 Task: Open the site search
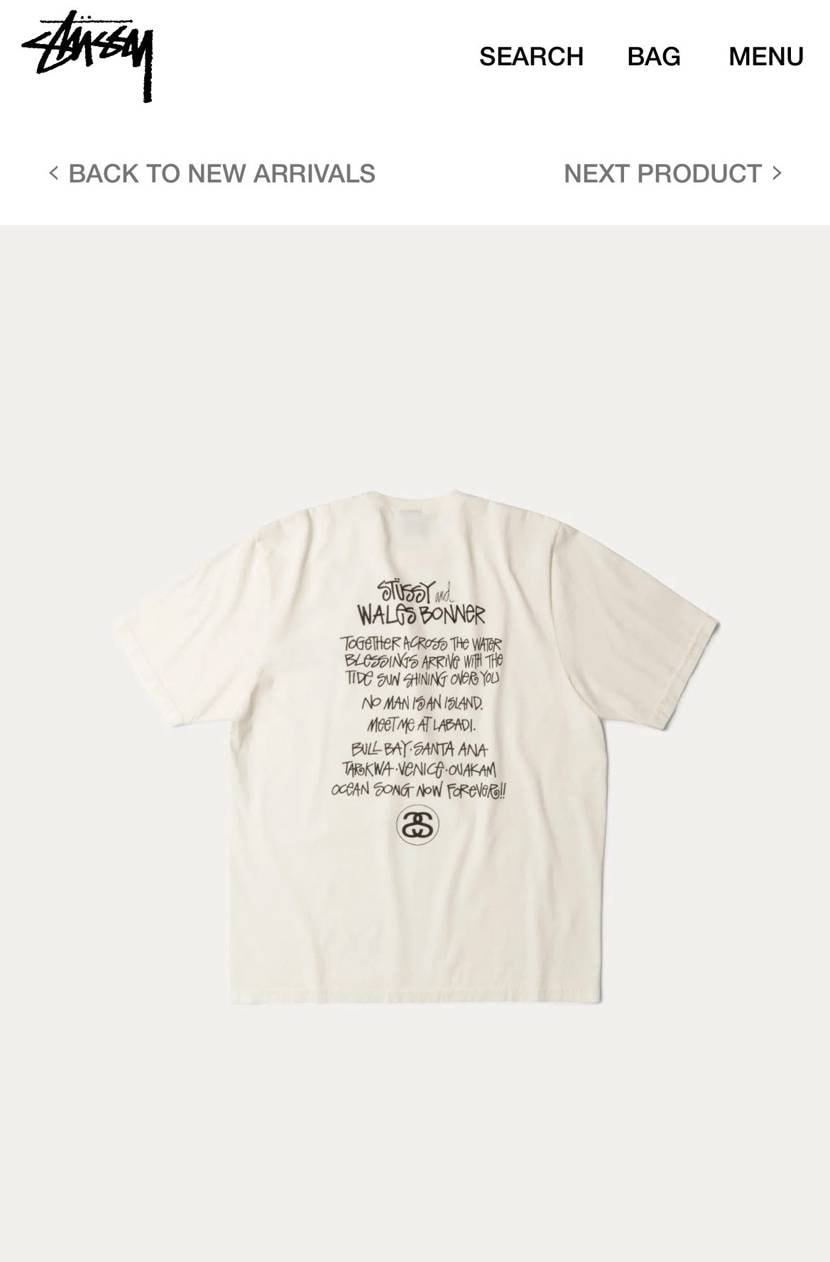(531, 57)
